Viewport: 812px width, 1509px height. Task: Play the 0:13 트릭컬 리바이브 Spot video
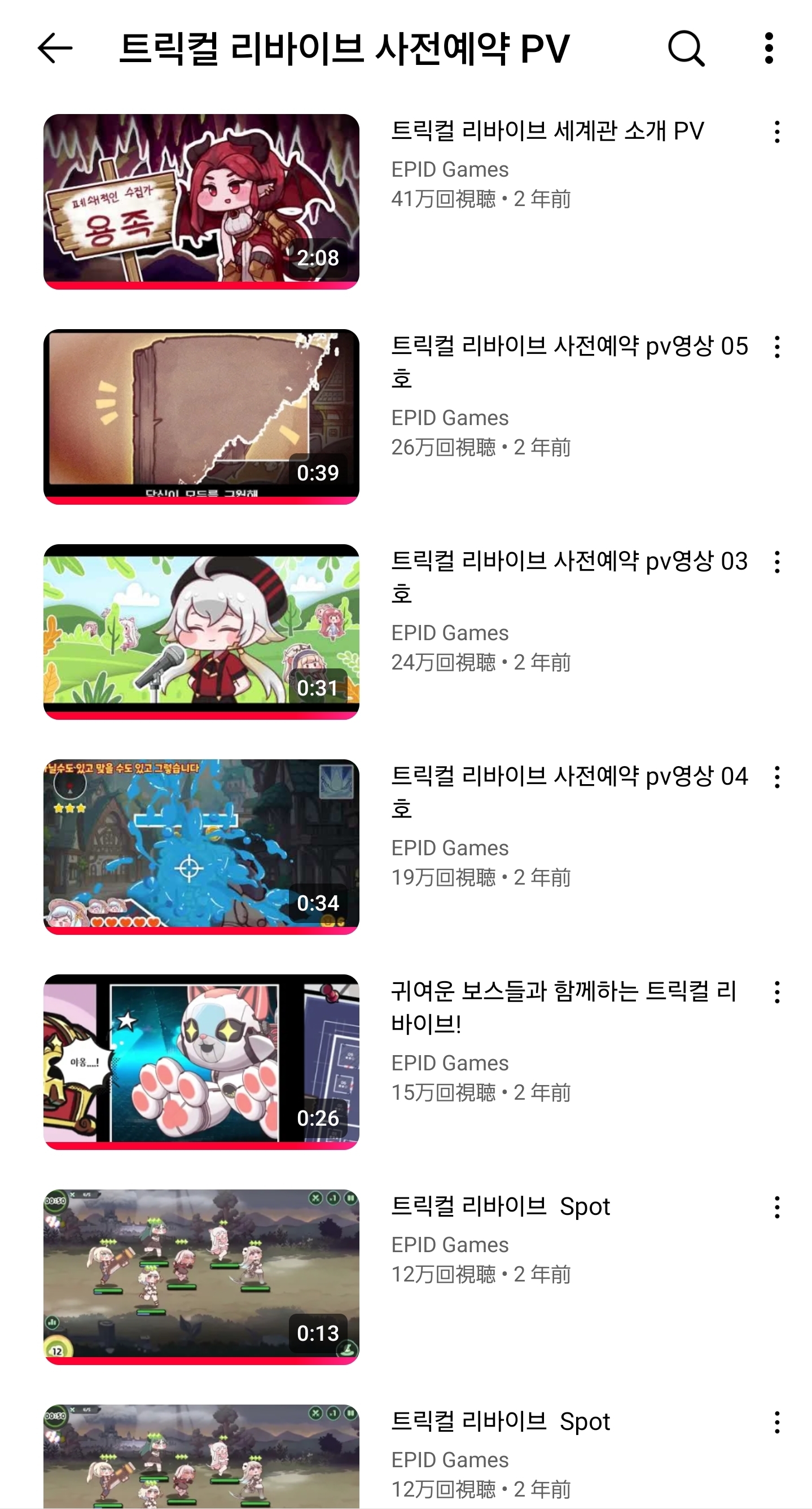[x=201, y=1276]
